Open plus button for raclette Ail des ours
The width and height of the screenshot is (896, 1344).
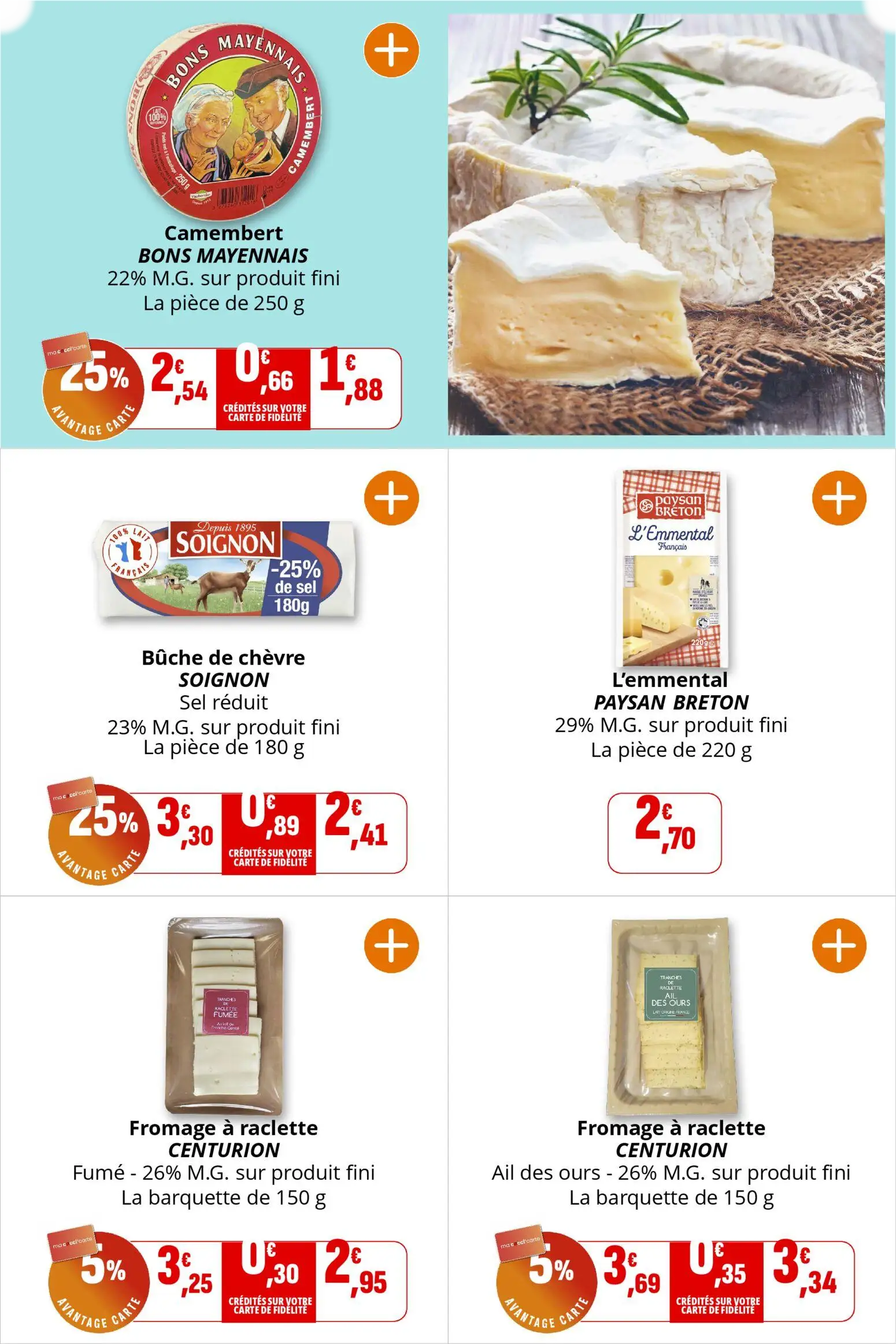839,946
